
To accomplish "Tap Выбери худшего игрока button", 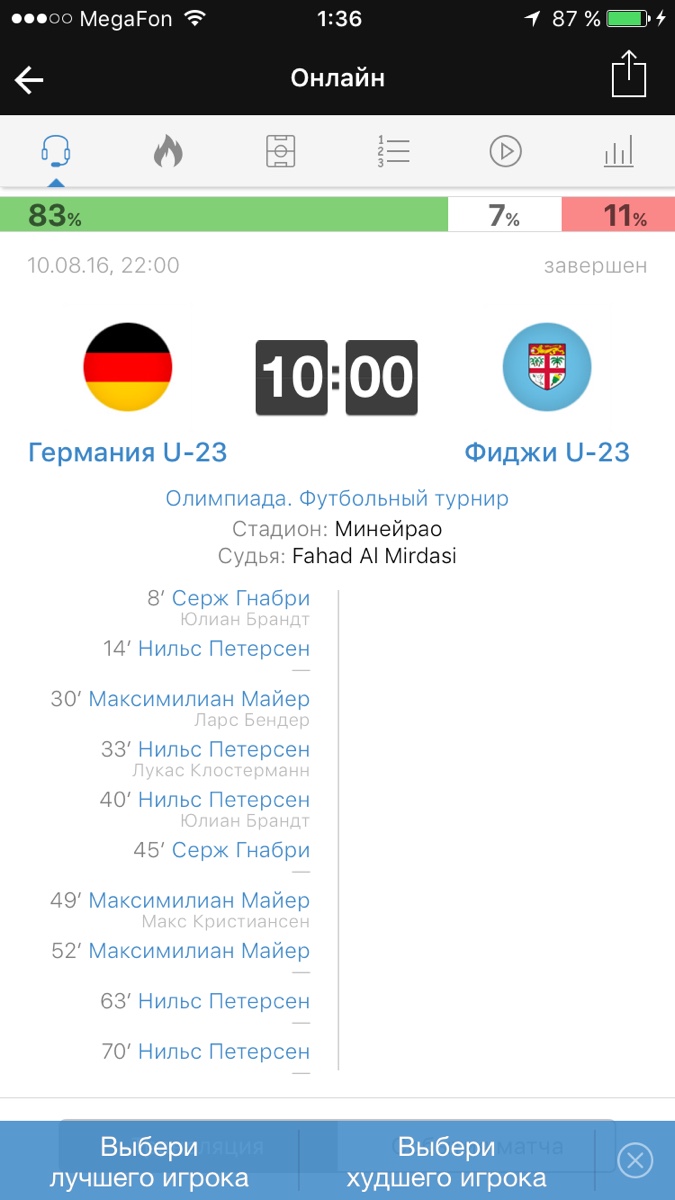I will click(x=447, y=1161).
